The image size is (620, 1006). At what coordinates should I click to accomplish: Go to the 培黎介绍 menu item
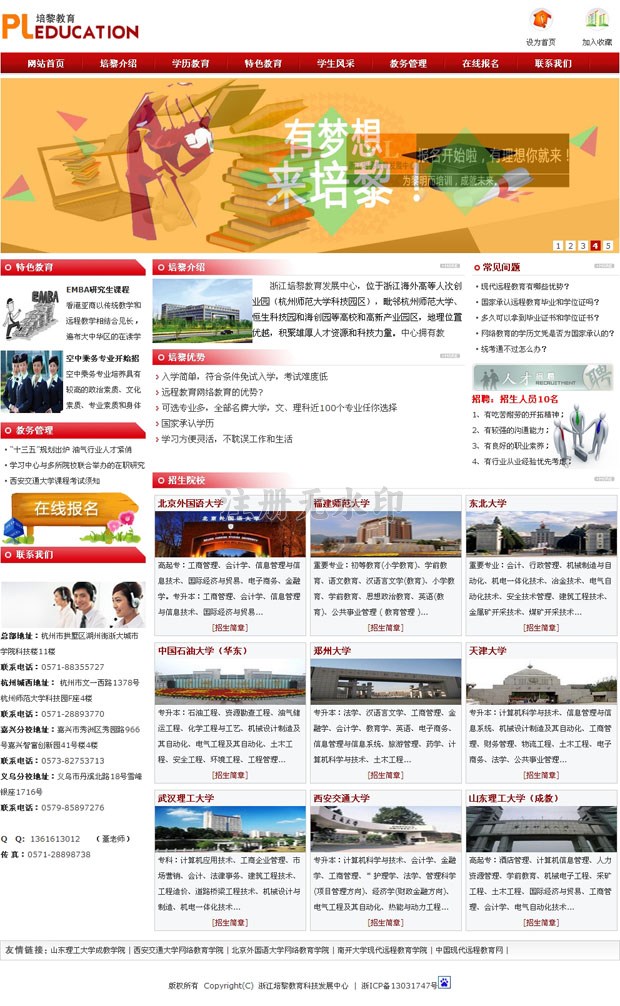118,64
